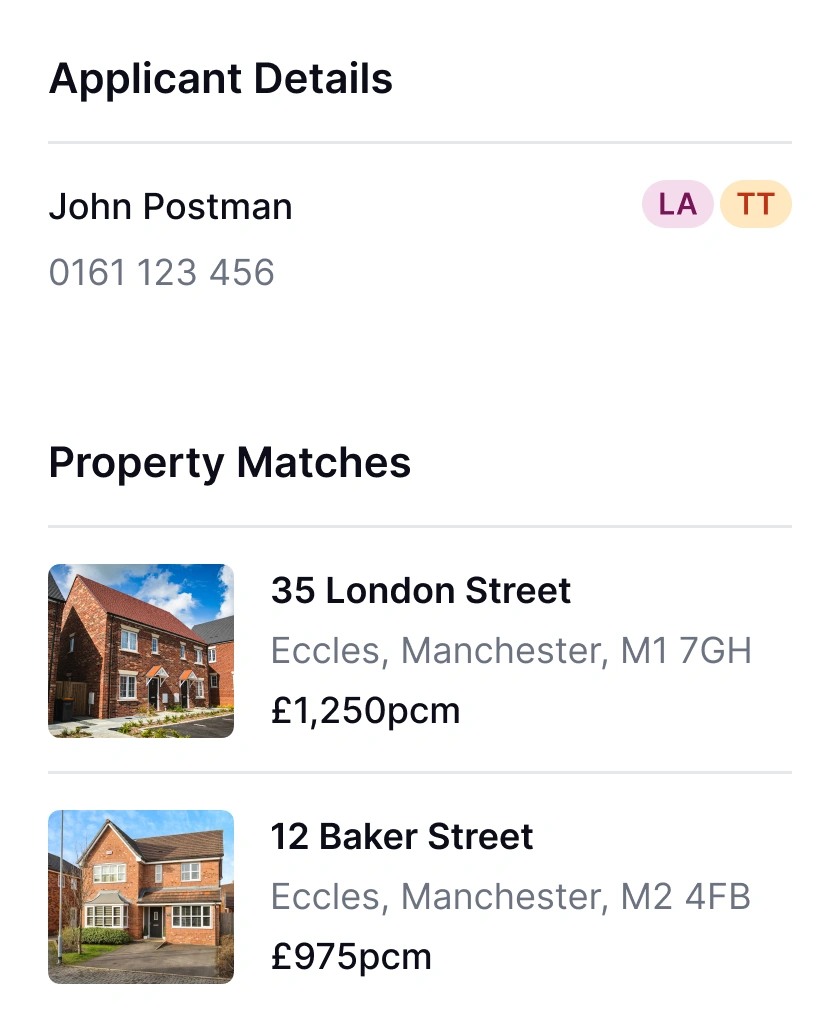Open the 12 Baker Street property photo
This screenshot has width=840, height=1032.
coord(141,897)
